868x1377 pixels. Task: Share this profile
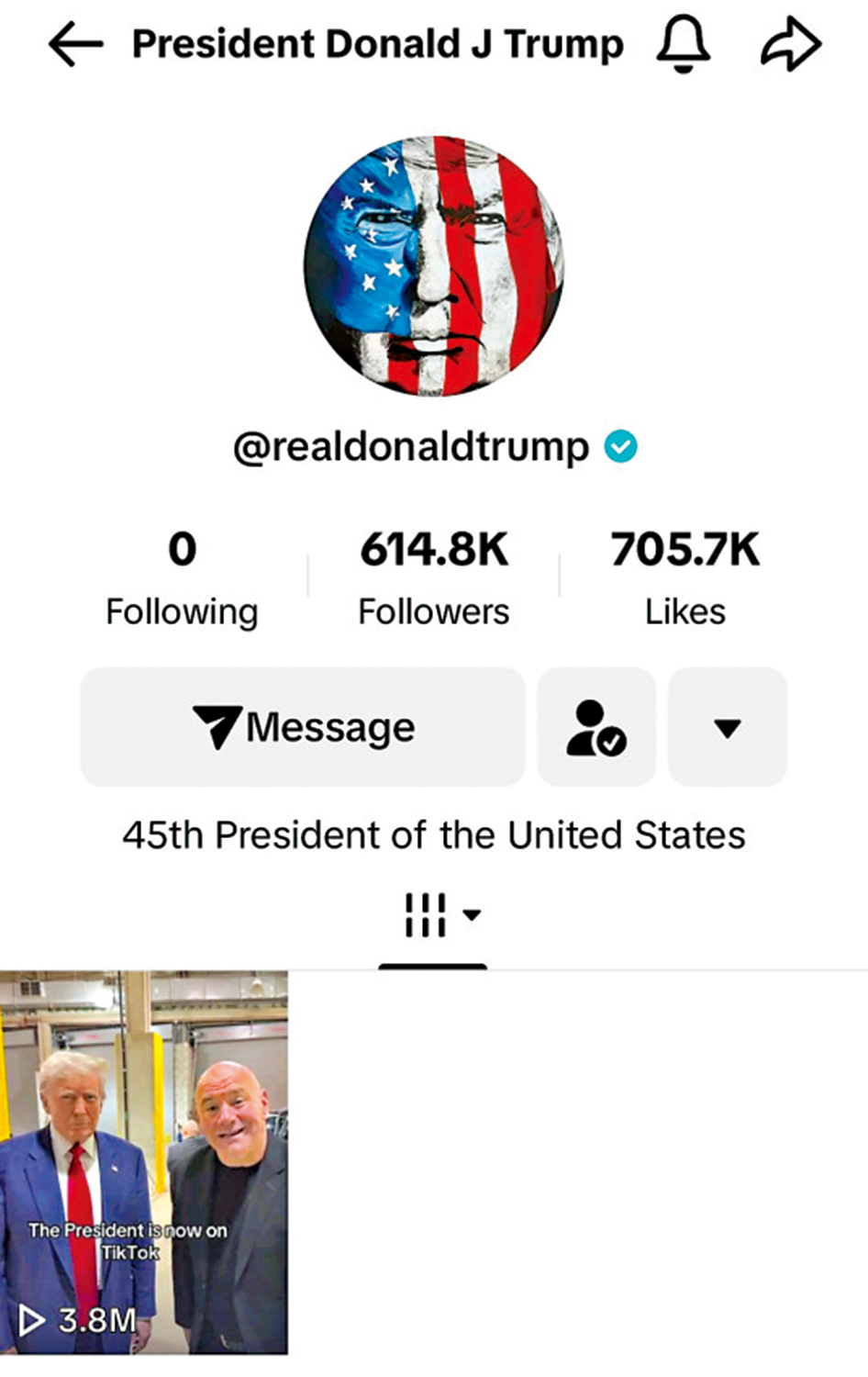point(790,45)
